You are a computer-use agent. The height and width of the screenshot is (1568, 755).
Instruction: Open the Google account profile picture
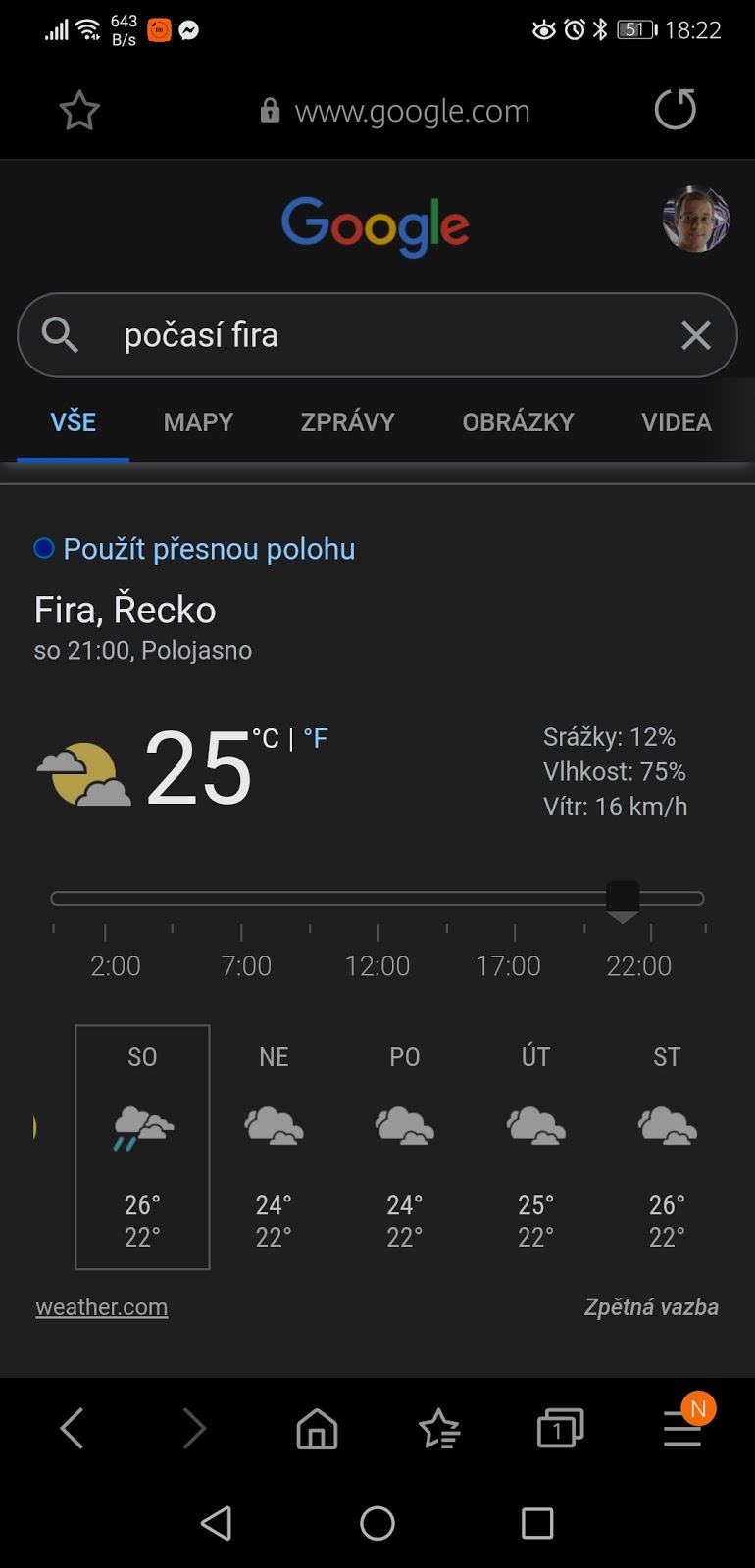695,220
